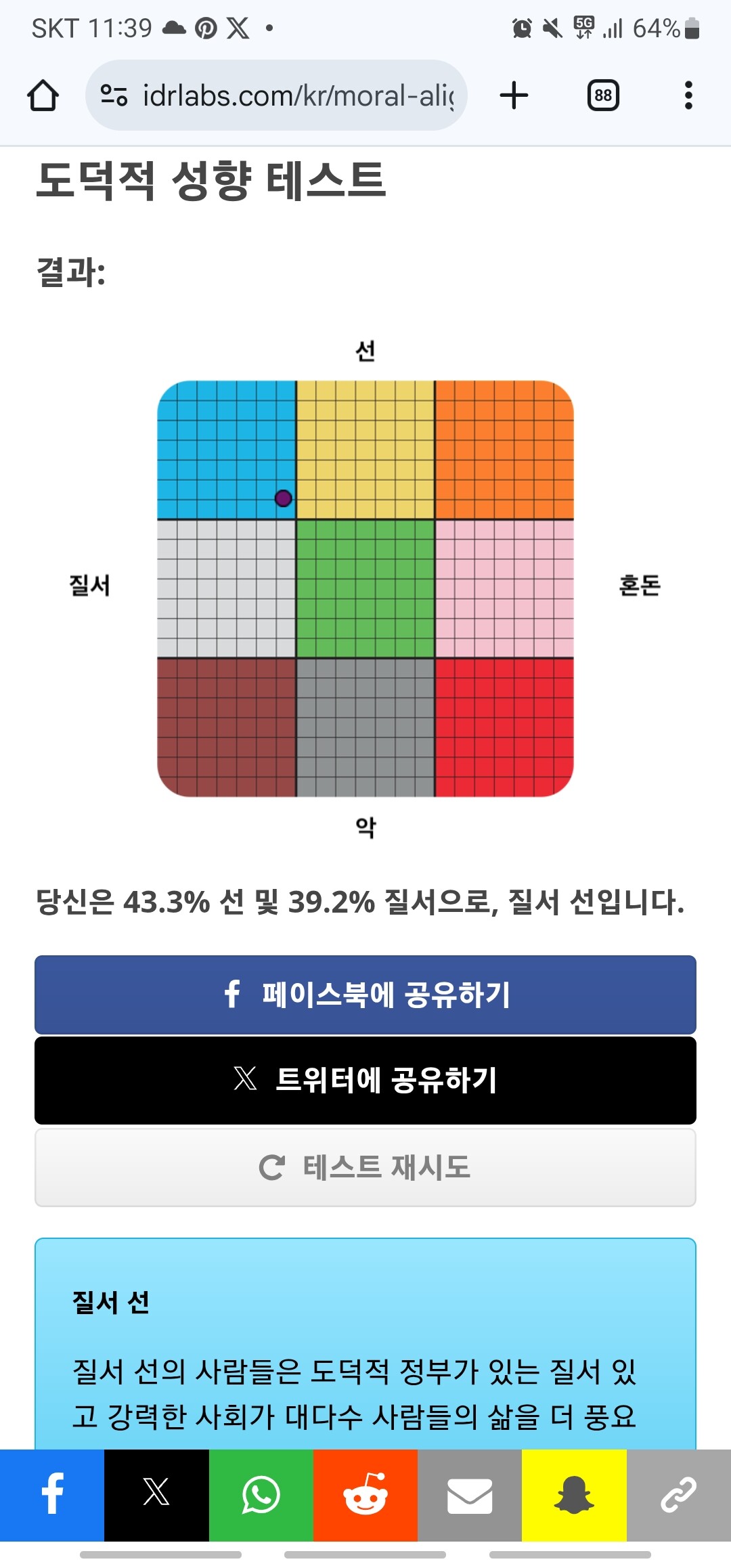Share result with 페이스북에 공유하기 button
Screen dimensions: 731x1568
point(365,995)
